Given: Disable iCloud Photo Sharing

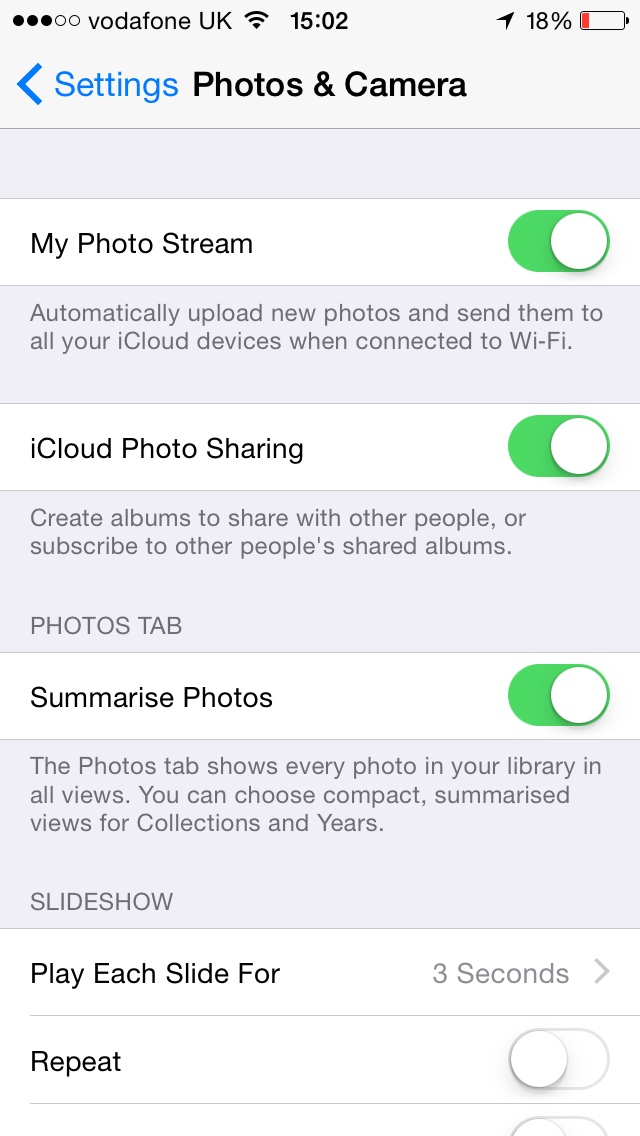Looking at the screenshot, I should 558,447.
